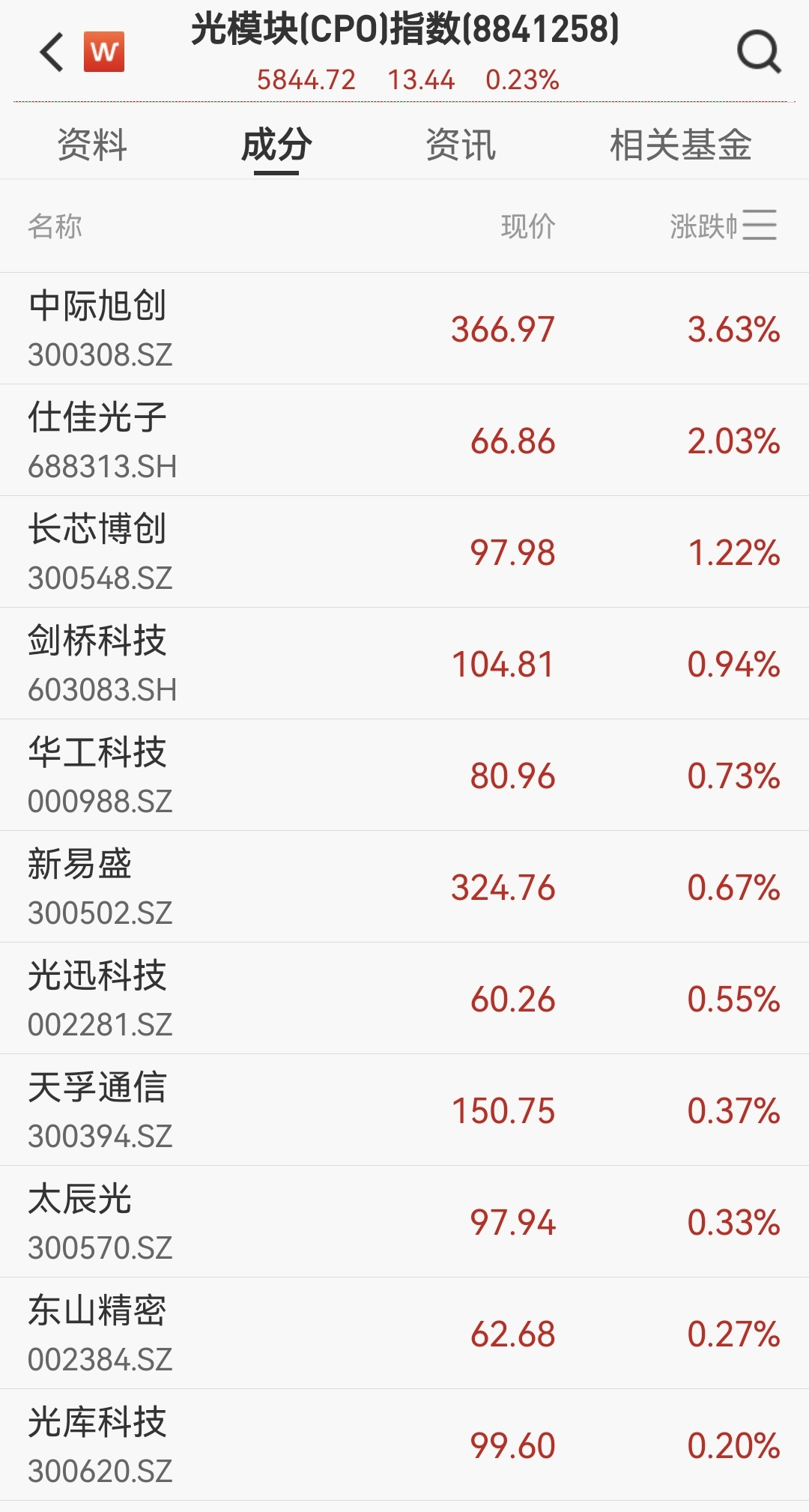Switch to the 资讯 tab

[461, 145]
